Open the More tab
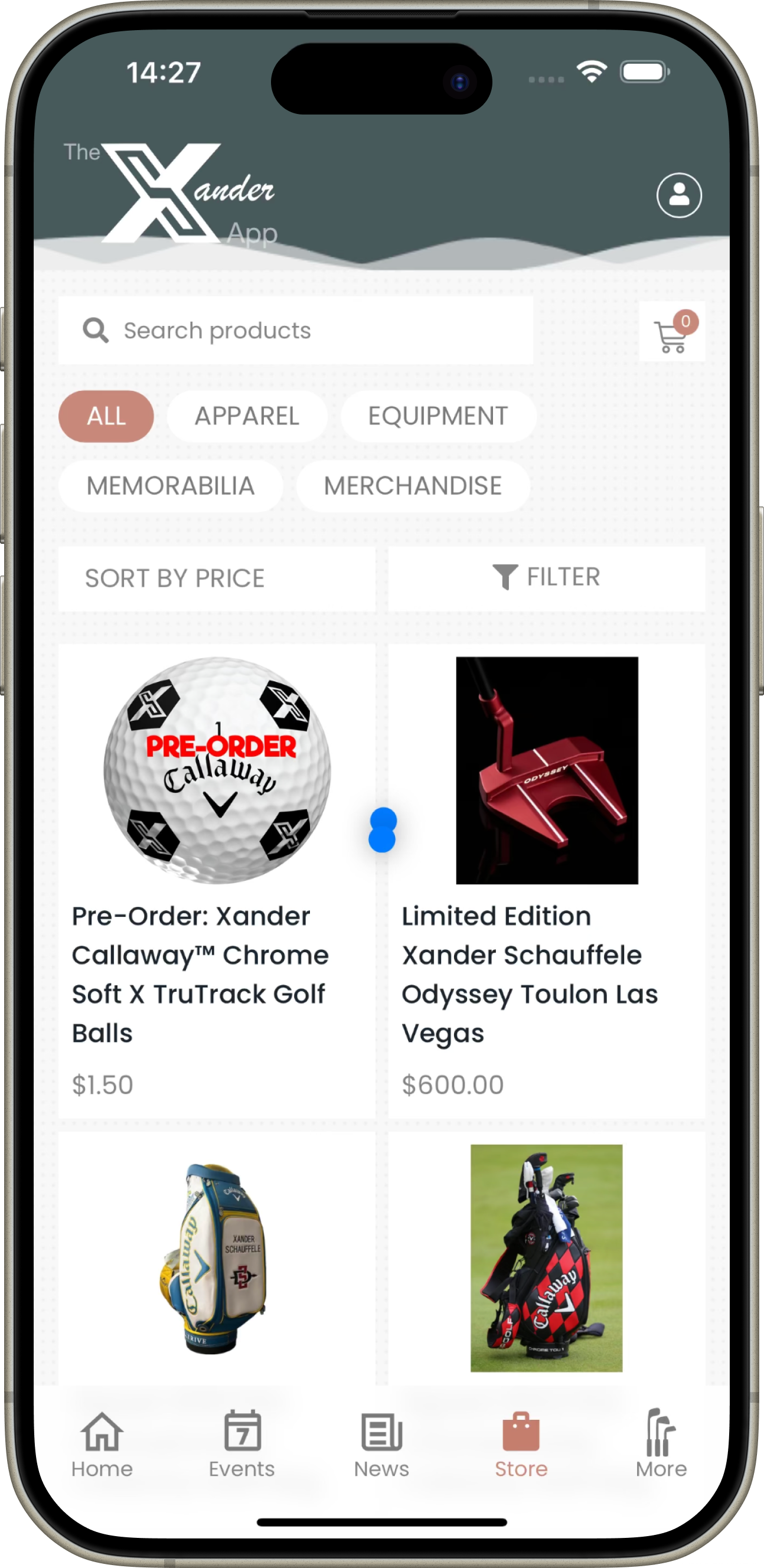This screenshot has width=764, height=1568. click(x=661, y=1444)
